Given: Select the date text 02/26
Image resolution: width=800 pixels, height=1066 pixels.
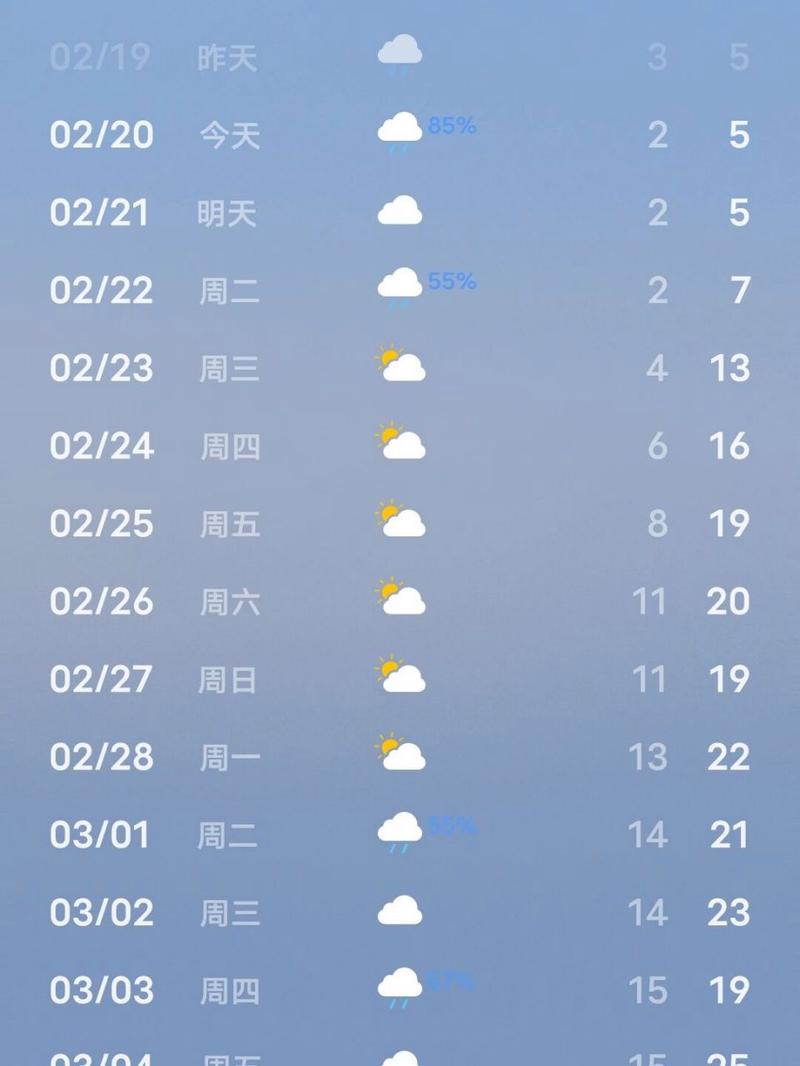Looking at the screenshot, I should [101, 601].
